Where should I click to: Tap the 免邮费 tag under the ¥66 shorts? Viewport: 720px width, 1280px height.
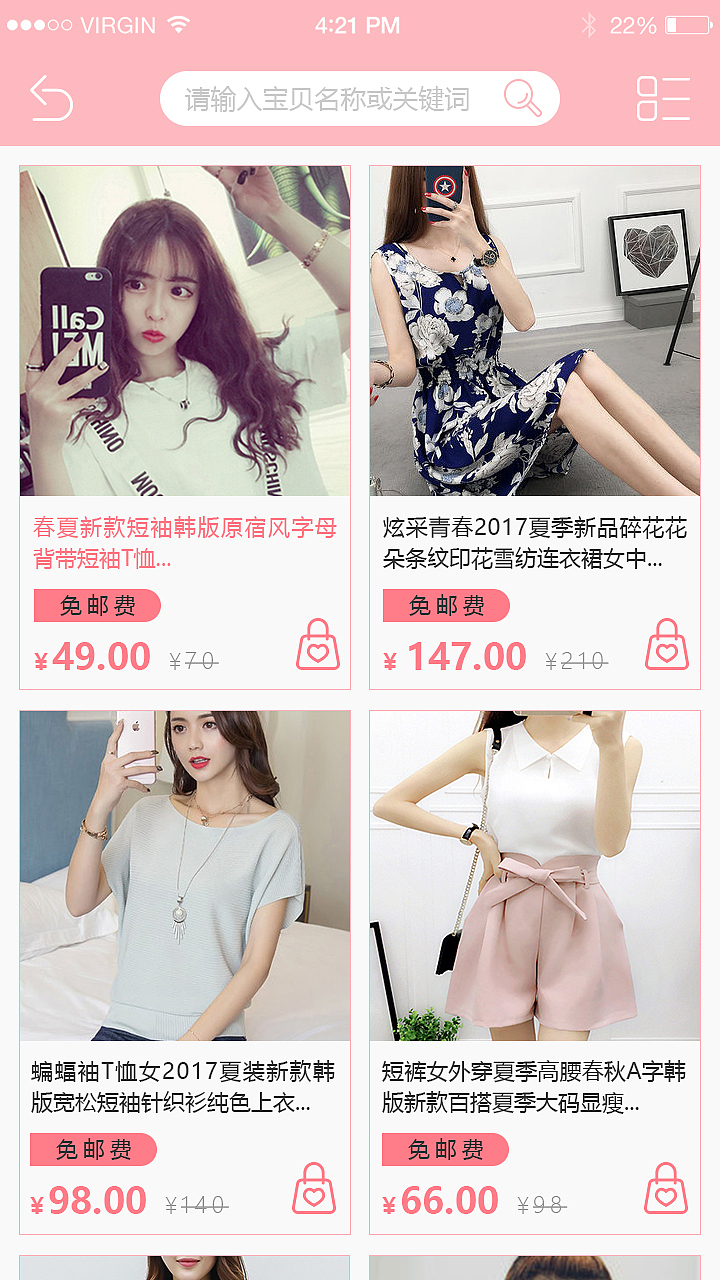click(445, 1150)
